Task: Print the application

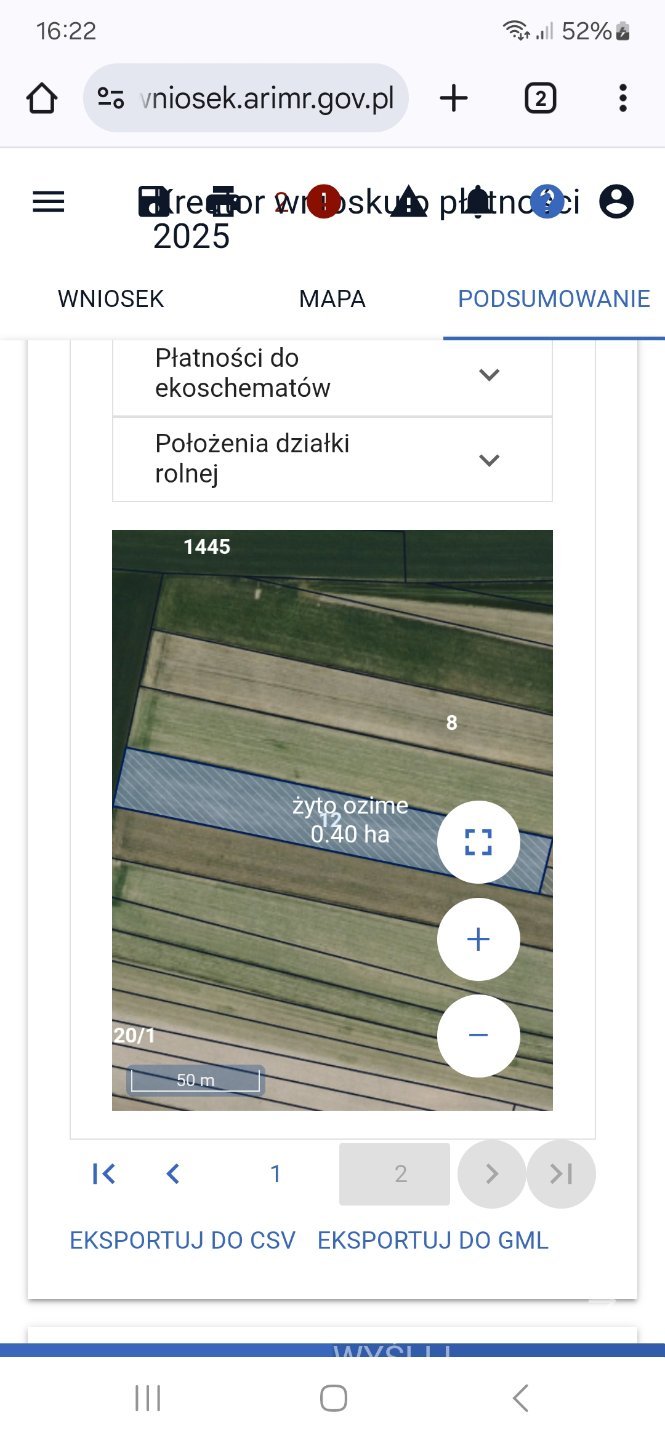Action: 224,202
